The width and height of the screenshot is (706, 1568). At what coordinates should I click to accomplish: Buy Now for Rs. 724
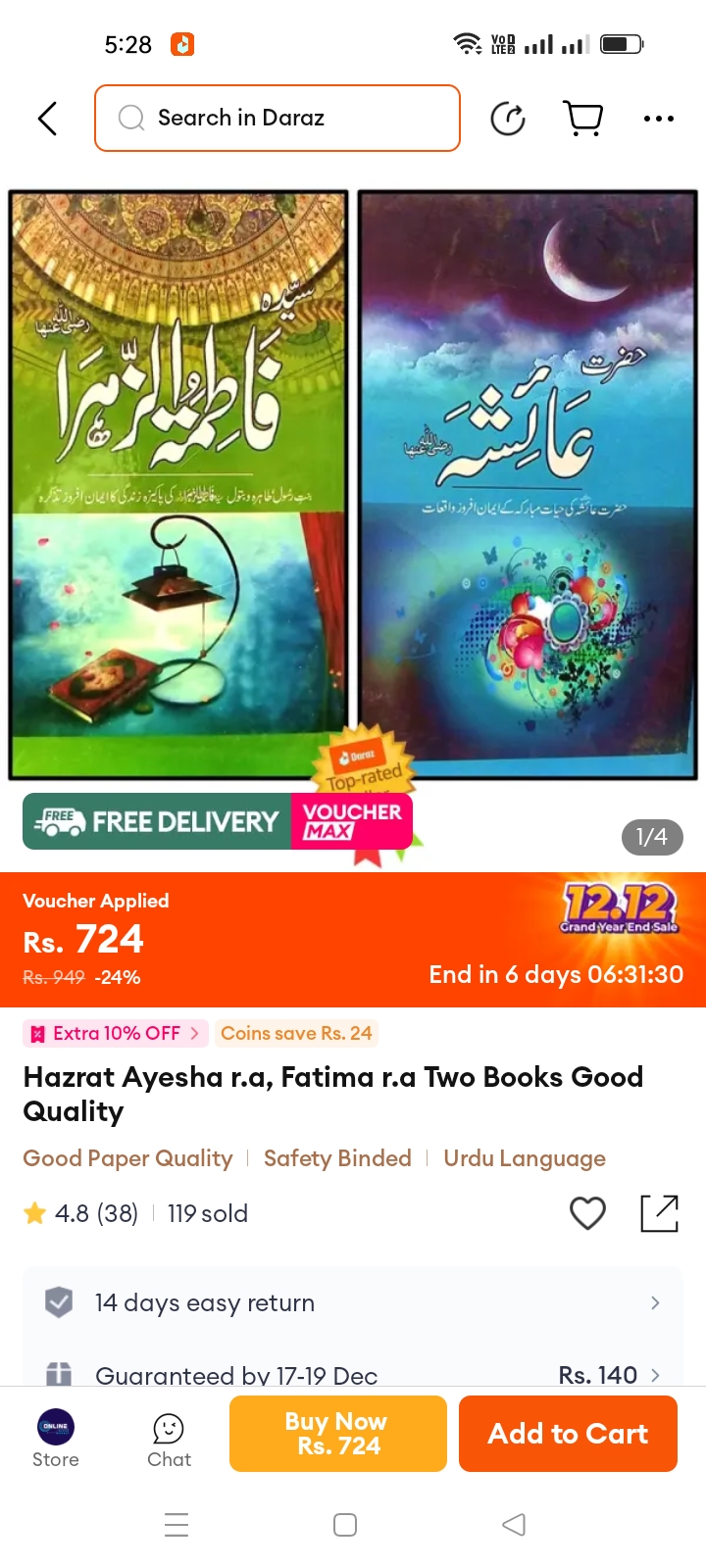338,1434
